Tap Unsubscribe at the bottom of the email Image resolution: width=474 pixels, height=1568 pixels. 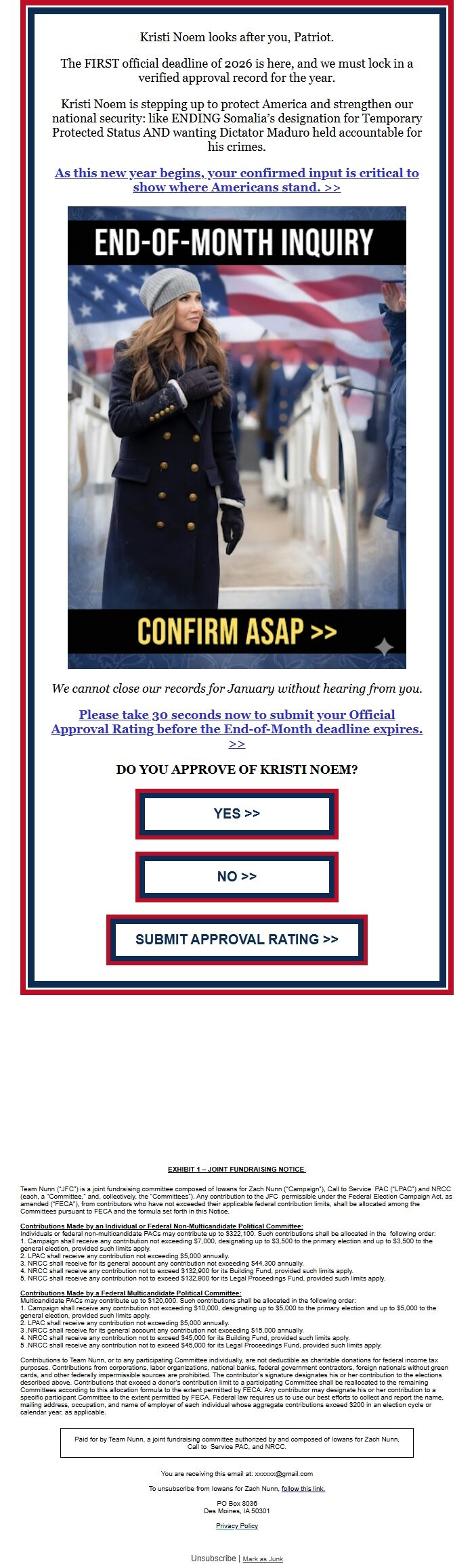coord(213,1558)
